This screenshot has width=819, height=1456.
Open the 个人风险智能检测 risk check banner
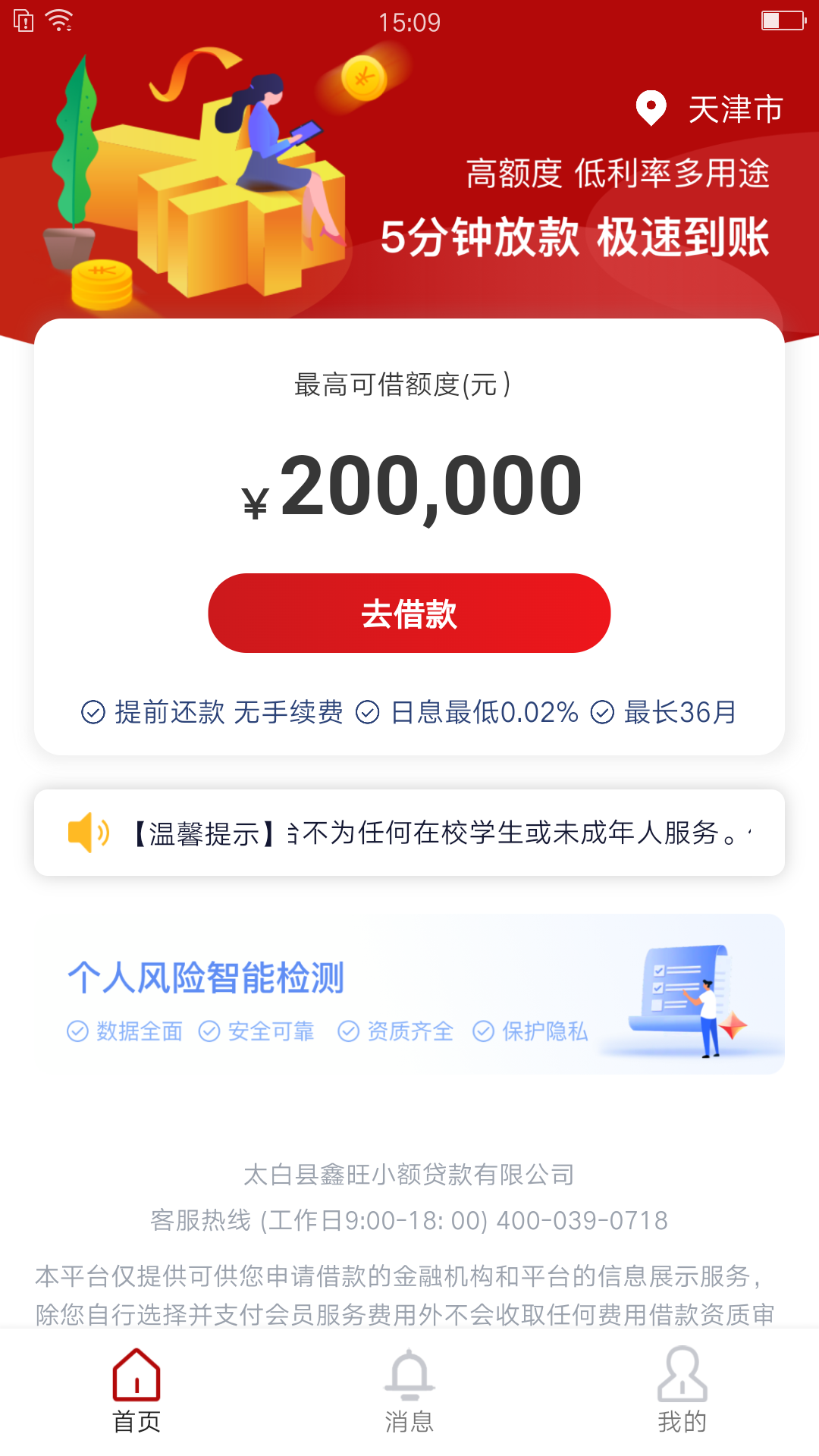[409, 993]
